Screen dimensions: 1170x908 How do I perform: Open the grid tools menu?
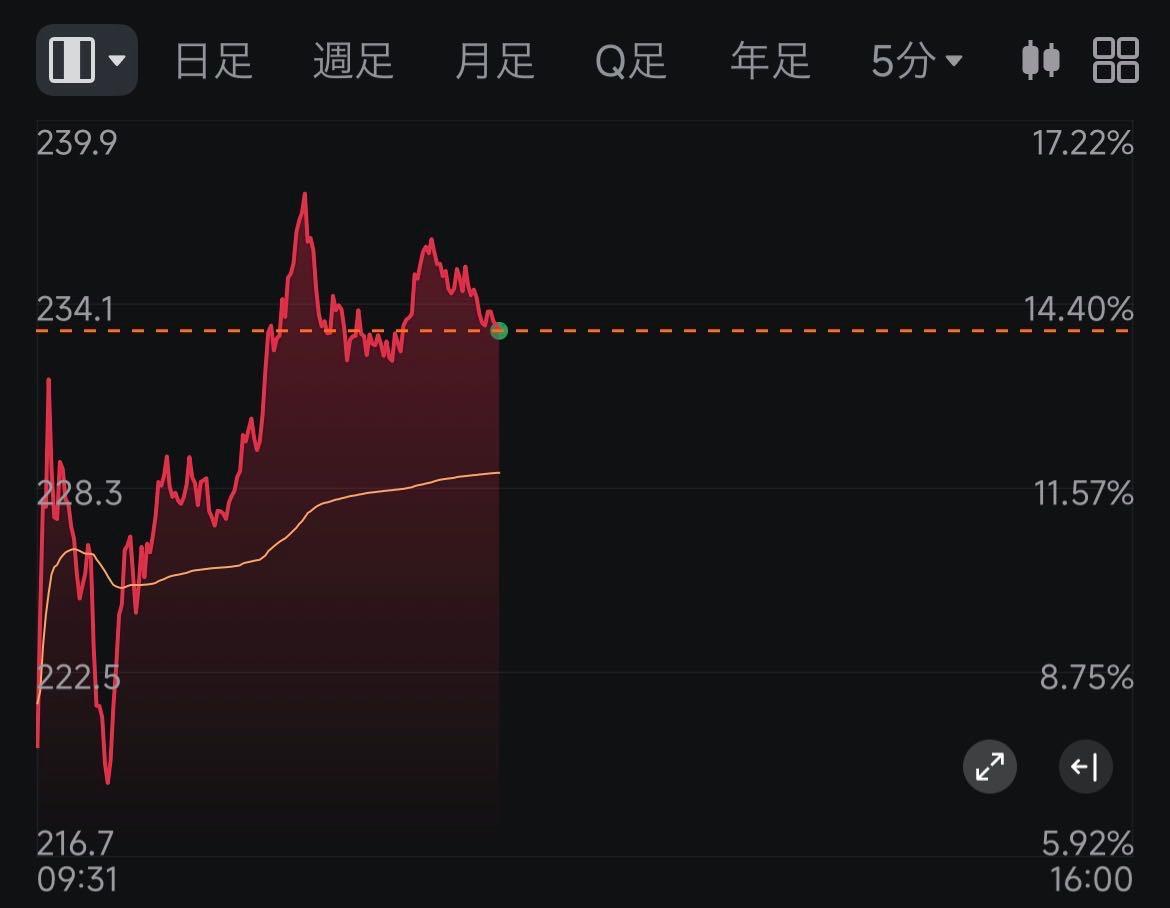[x=1115, y=60]
